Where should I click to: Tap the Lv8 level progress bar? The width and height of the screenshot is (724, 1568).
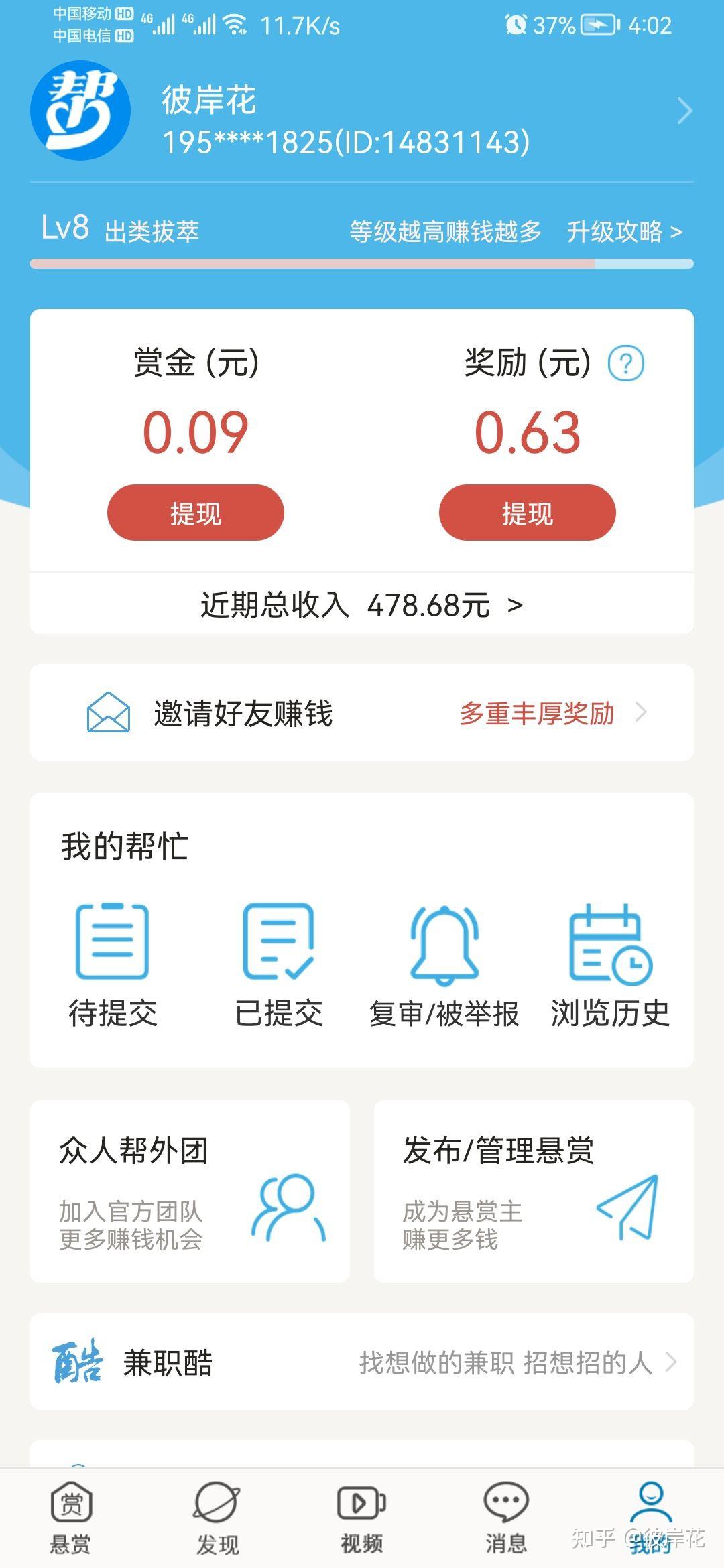pyautogui.click(x=362, y=265)
